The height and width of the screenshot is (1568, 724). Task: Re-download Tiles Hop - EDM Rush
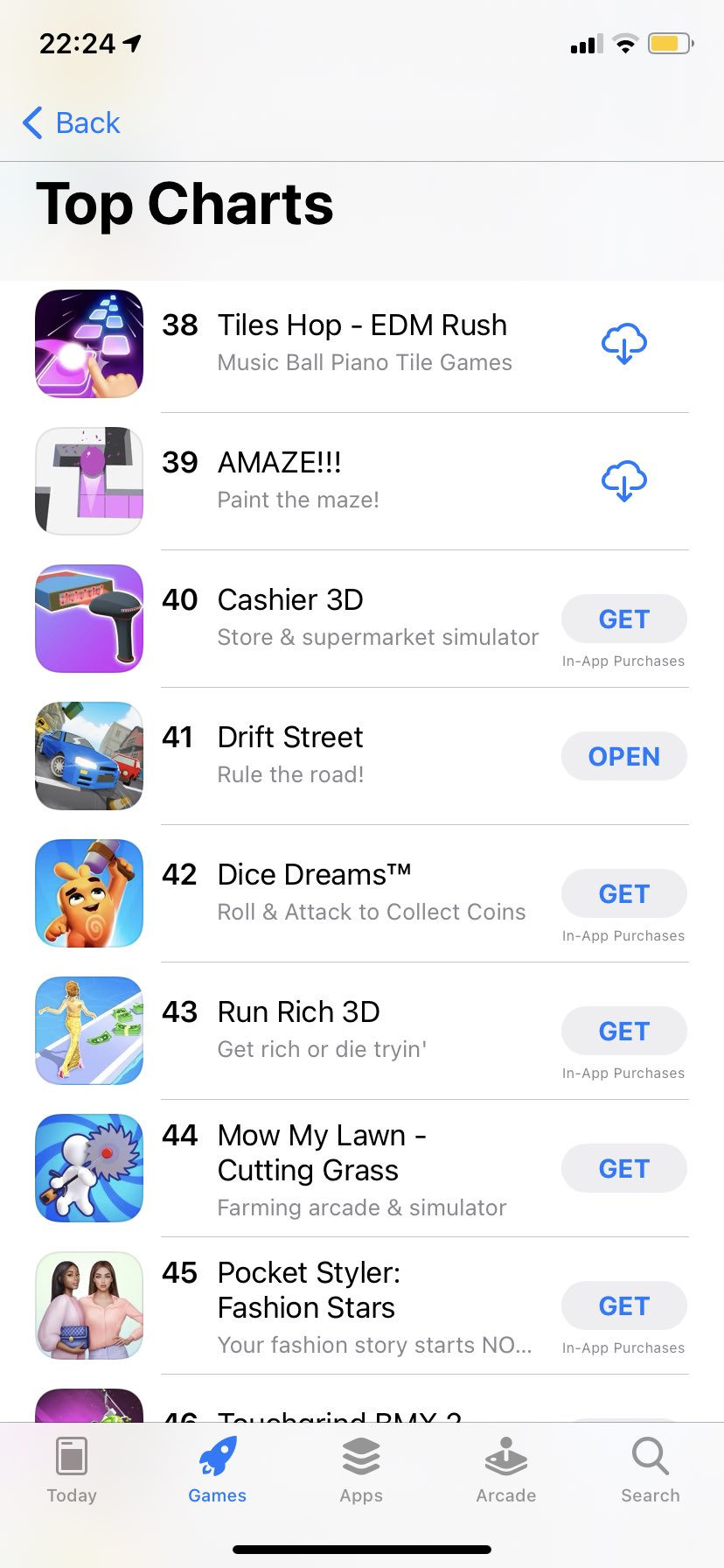(623, 343)
